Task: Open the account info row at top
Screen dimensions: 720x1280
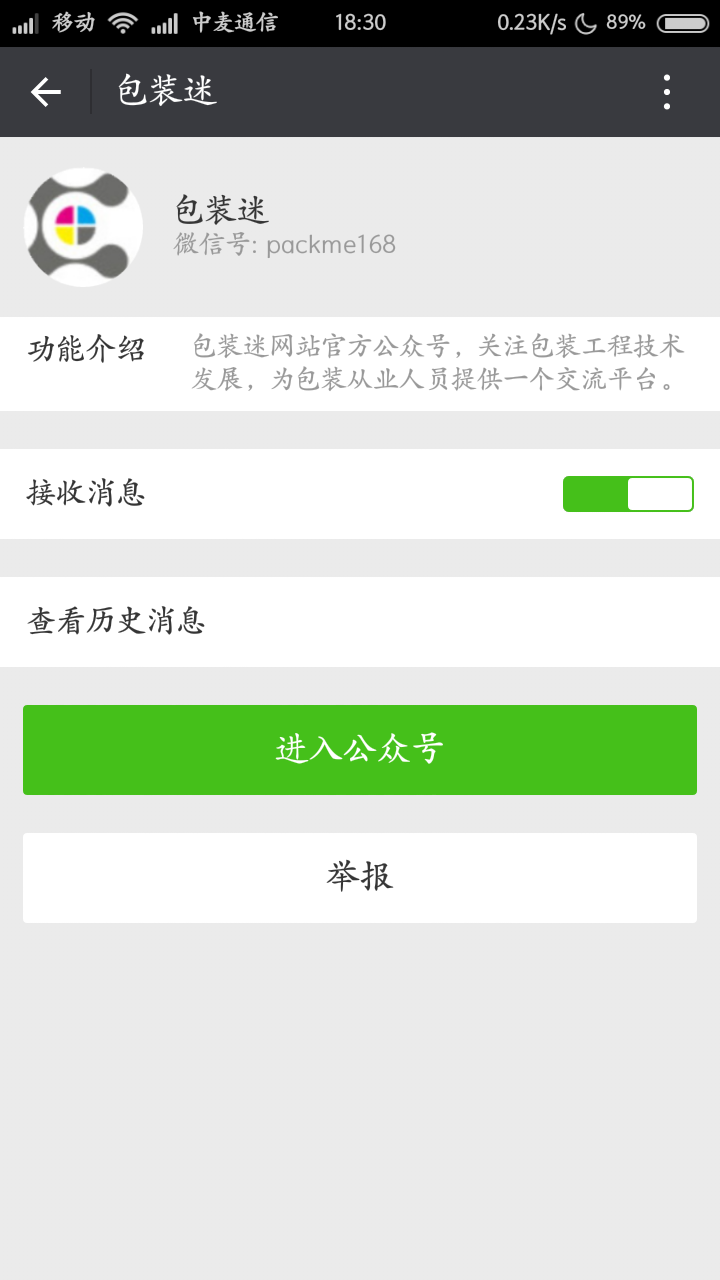Action: 360,227
